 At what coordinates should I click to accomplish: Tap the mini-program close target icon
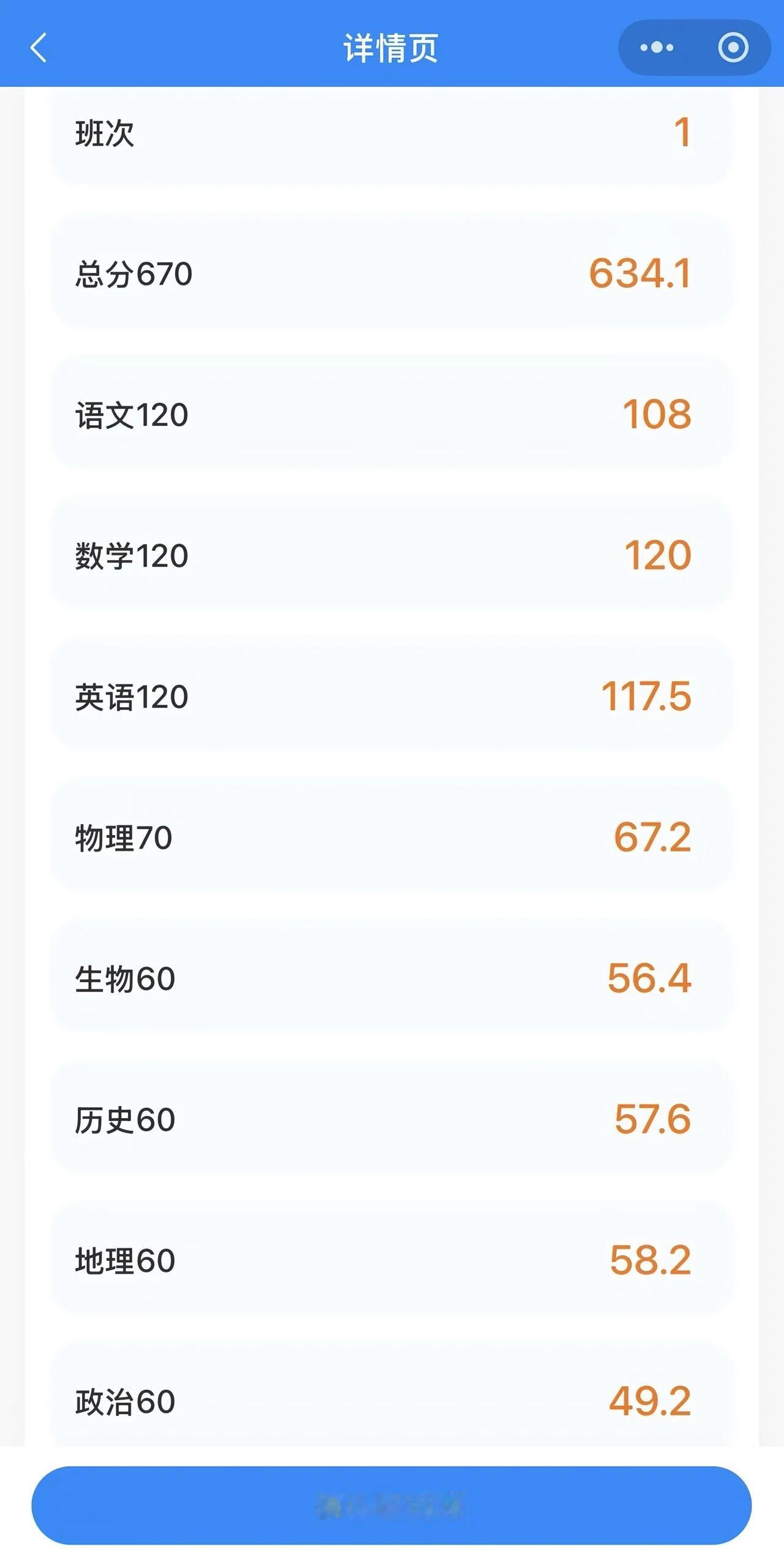tap(733, 47)
